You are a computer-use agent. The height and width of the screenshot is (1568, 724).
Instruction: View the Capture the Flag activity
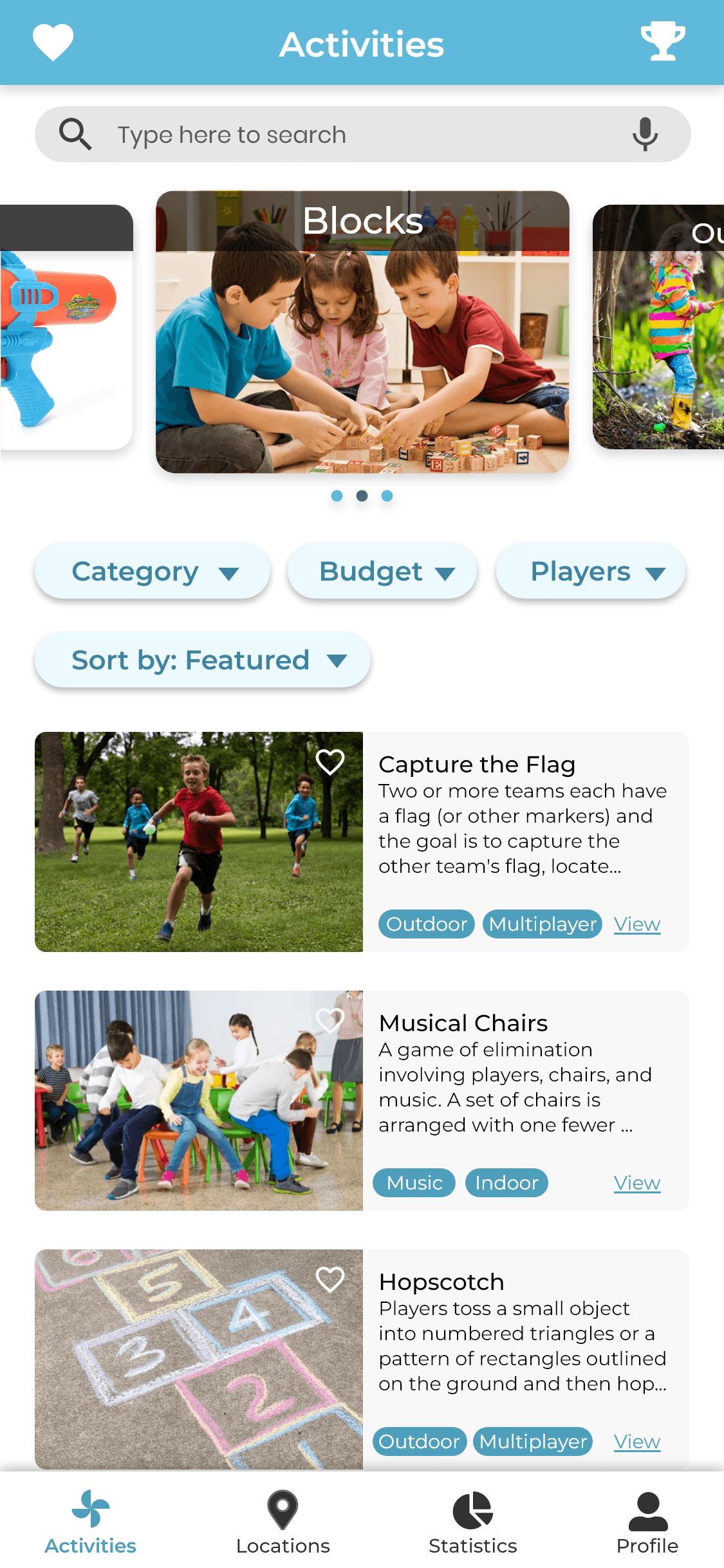pyautogui.click(x=636, y=924)
